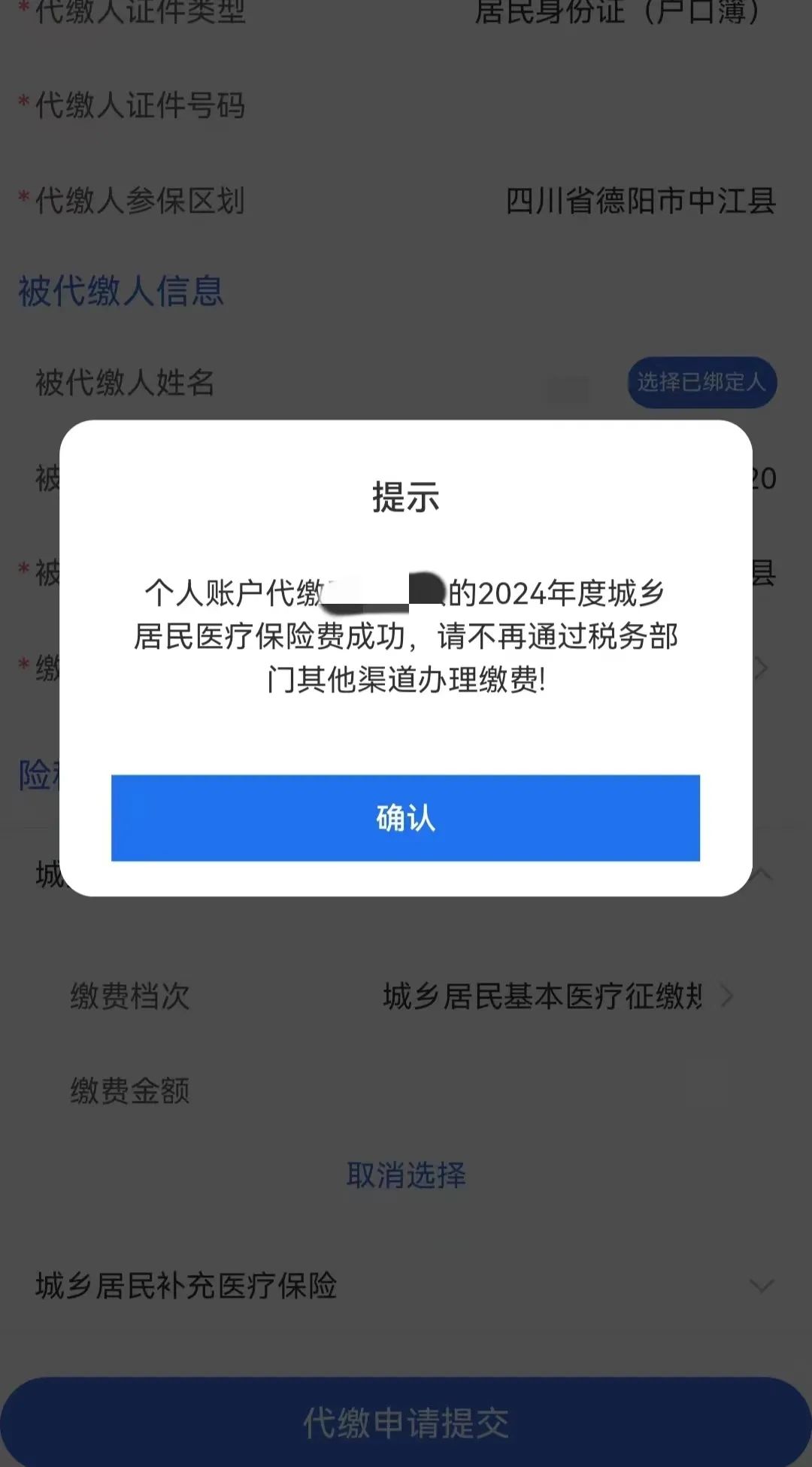Submit with the 代缴申请提交 button
This screenshot has width=812, height=1467.
406,1421
